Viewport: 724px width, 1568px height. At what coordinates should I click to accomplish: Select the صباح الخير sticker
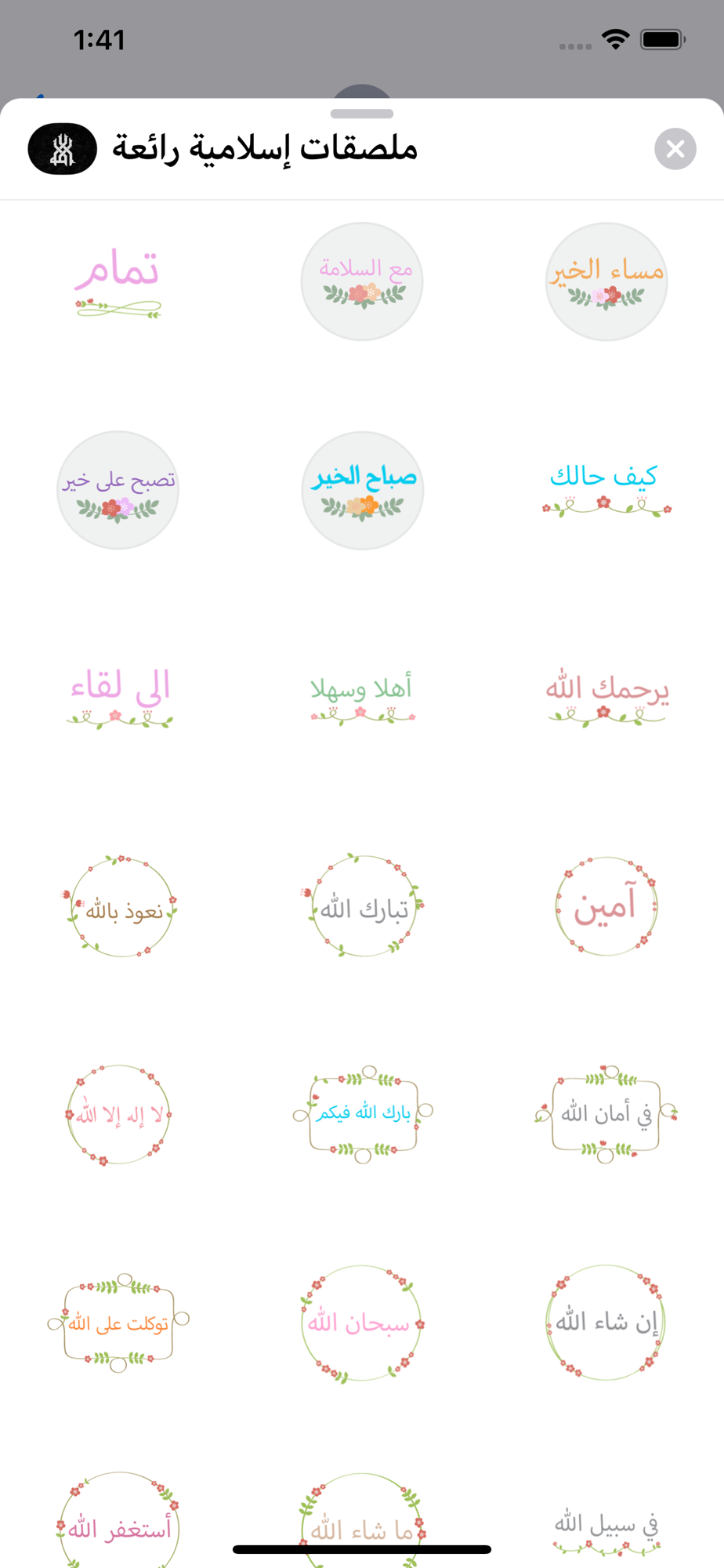tap(362, 490)
